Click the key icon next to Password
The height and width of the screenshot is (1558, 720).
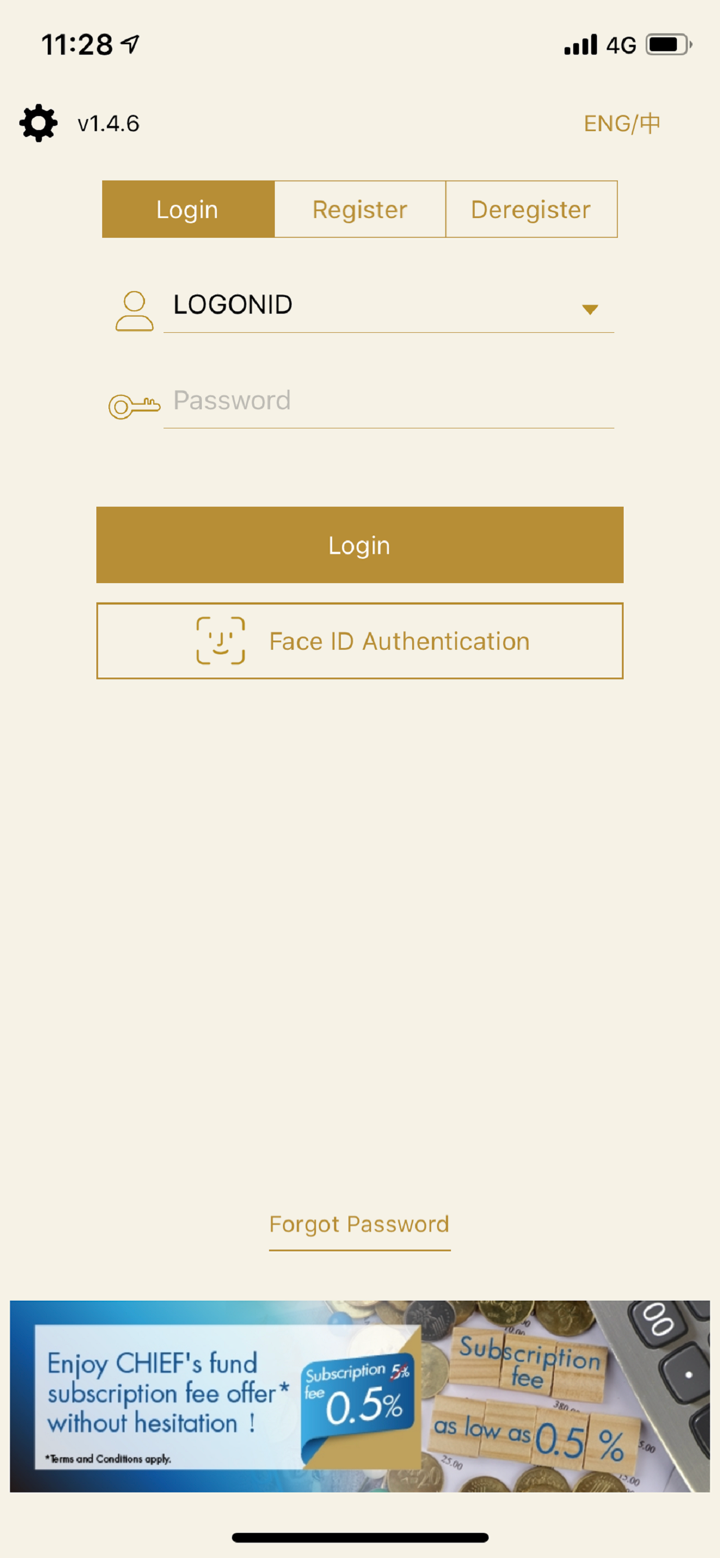click(134, 405)
